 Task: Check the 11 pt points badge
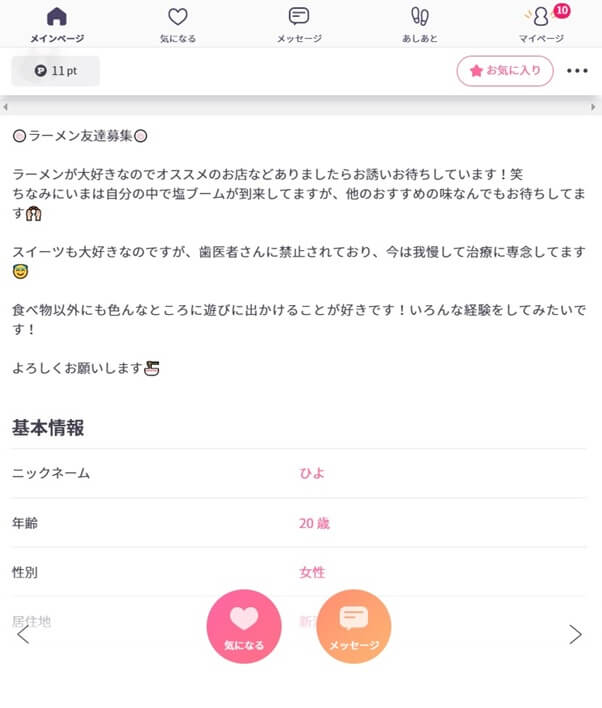[56, 71]
